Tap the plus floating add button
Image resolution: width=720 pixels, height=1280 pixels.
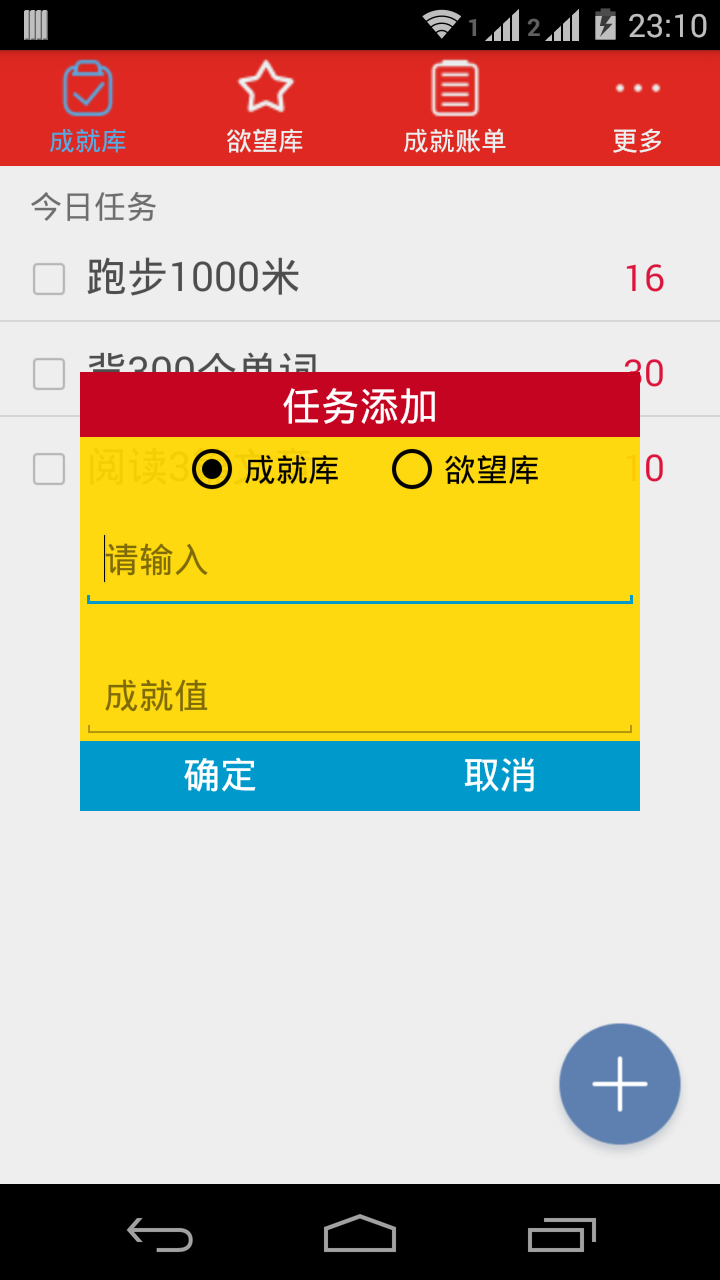click(620, 1084)
